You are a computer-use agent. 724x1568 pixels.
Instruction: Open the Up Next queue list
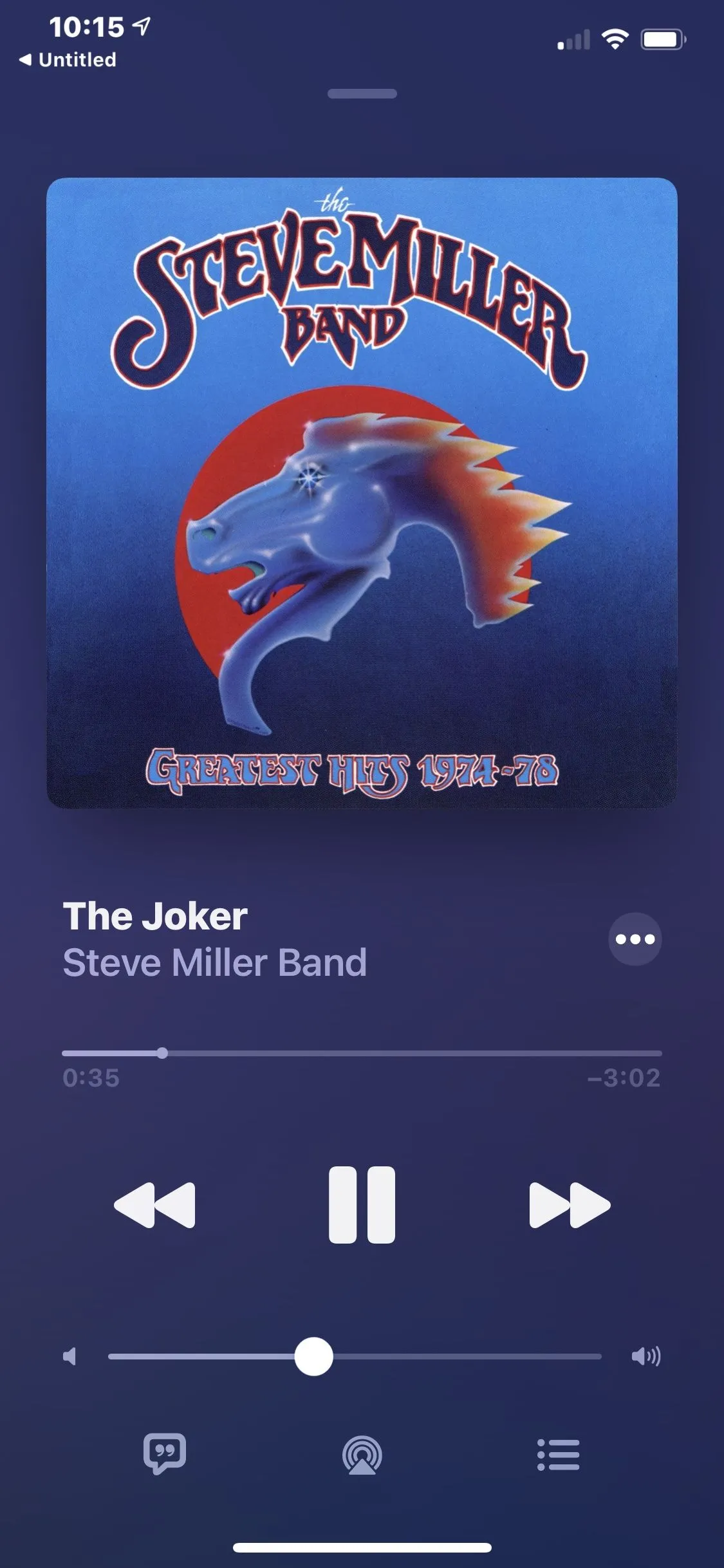click(558, 1455)
